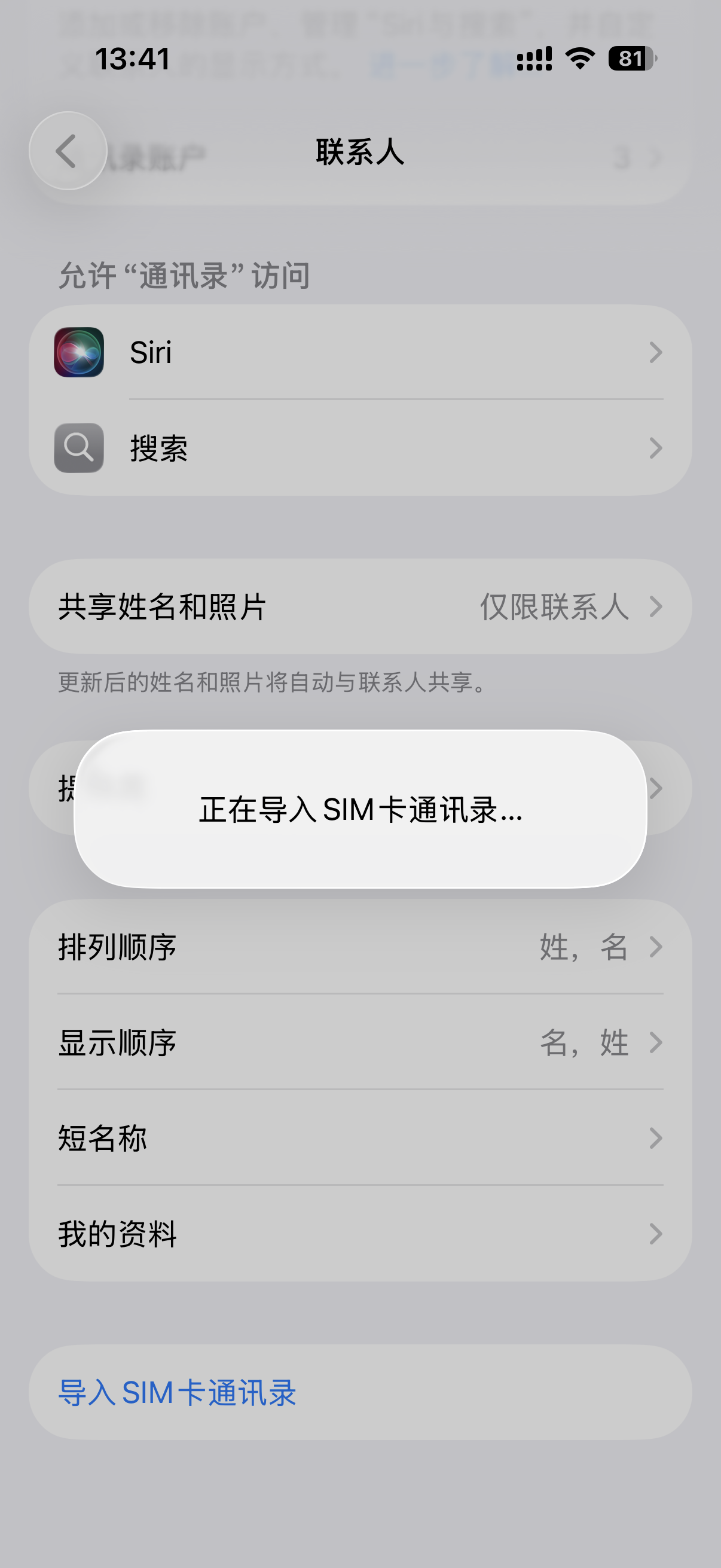Tap 导入 SIM 卡通讯录
721x1568 pixels.
(x=178, y=1393)
